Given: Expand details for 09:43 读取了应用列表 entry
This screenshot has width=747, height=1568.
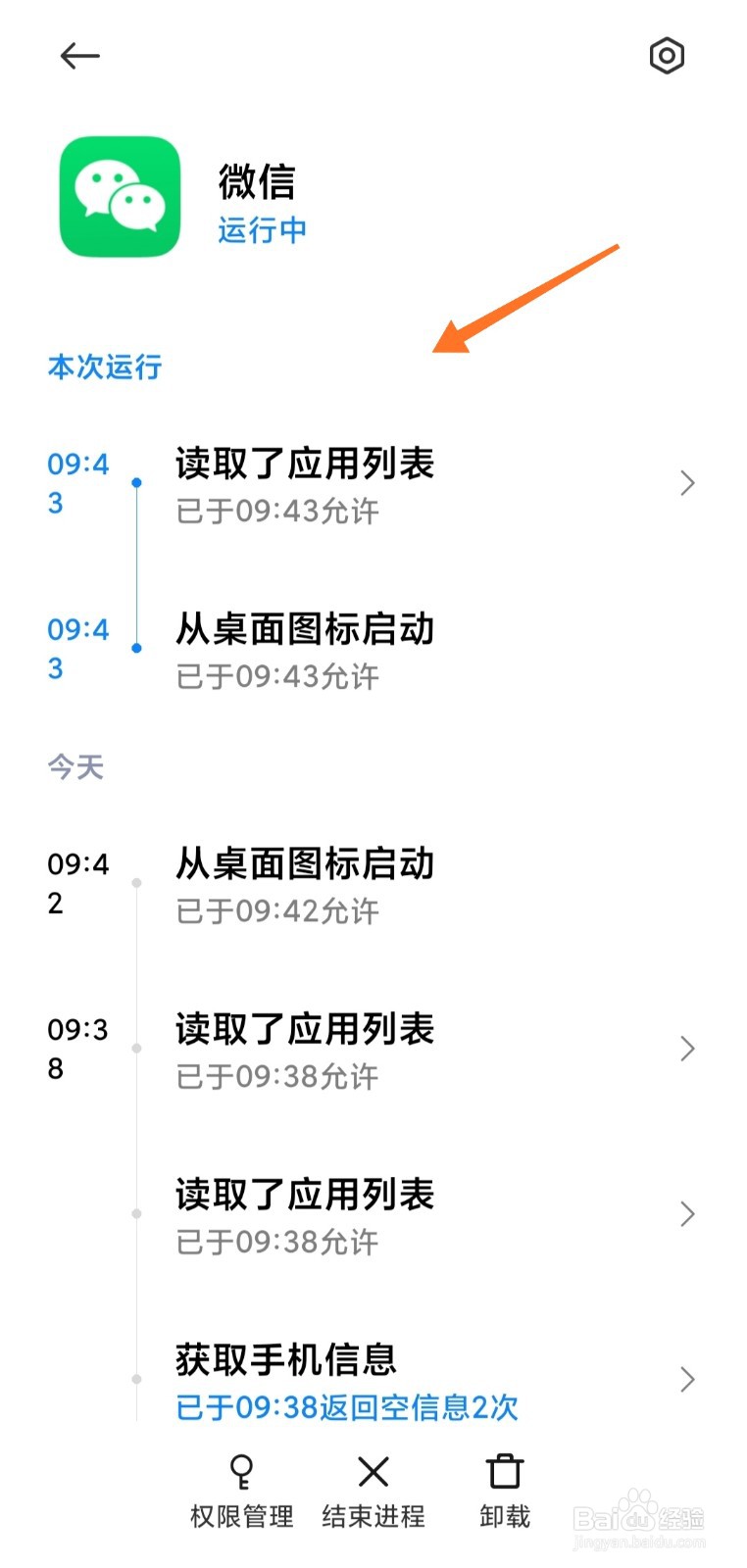Looking at the screenshot, I should pos(686,484).
